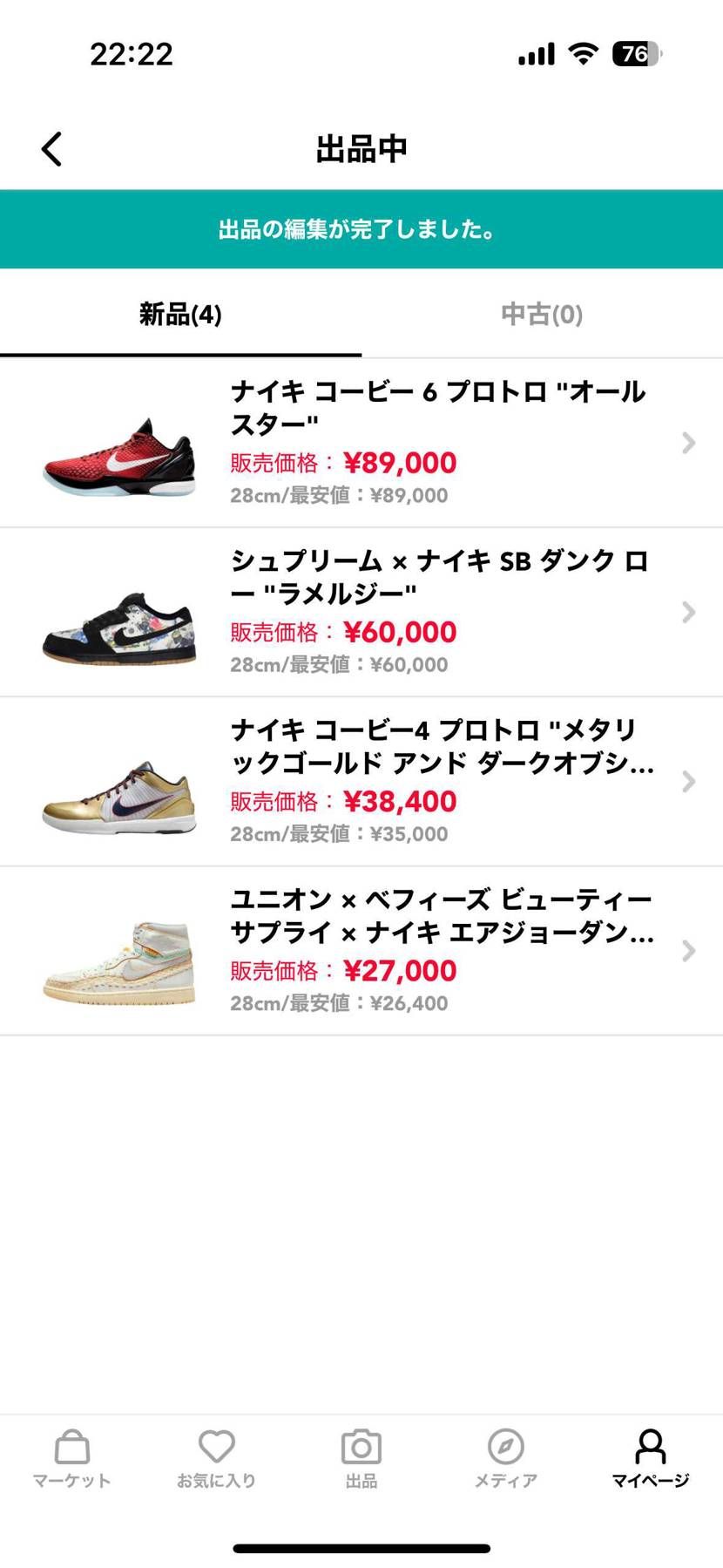
Task: Switch to the メディア tab
Action: 505,1458
